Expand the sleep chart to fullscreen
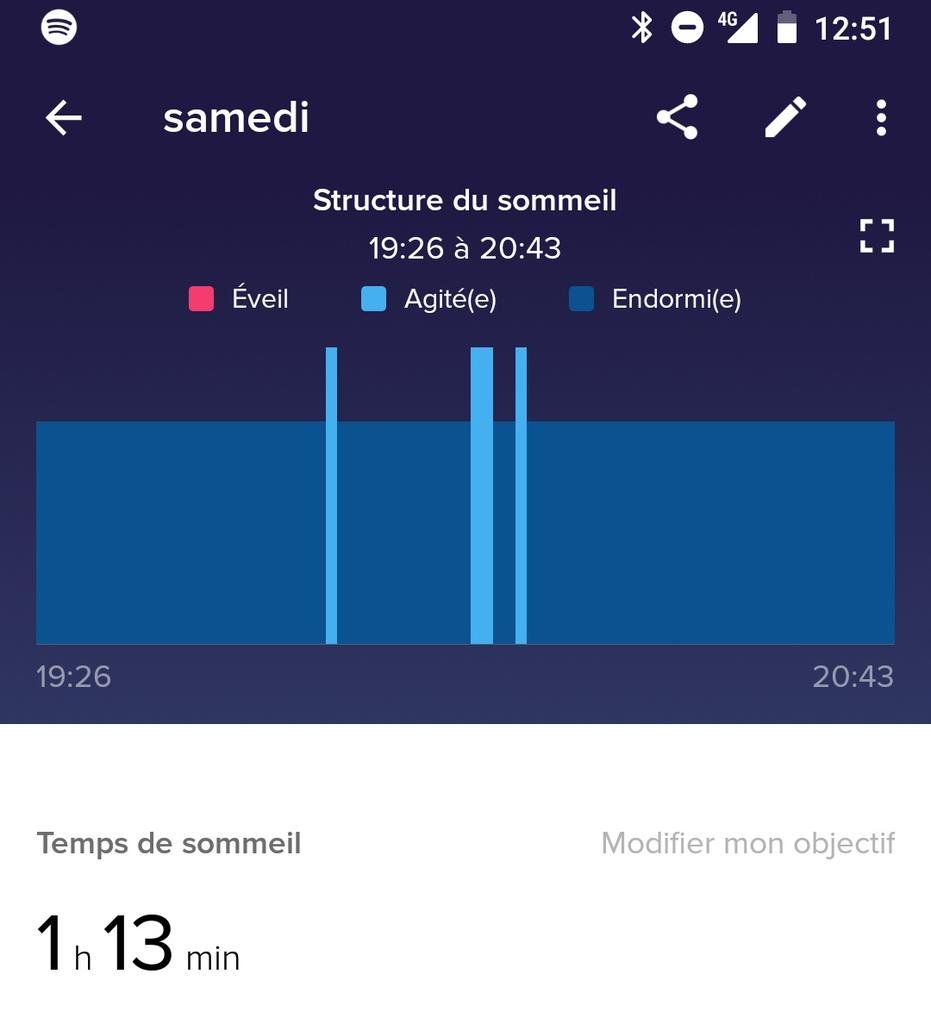931x1024 pixels. pos(876,236)
